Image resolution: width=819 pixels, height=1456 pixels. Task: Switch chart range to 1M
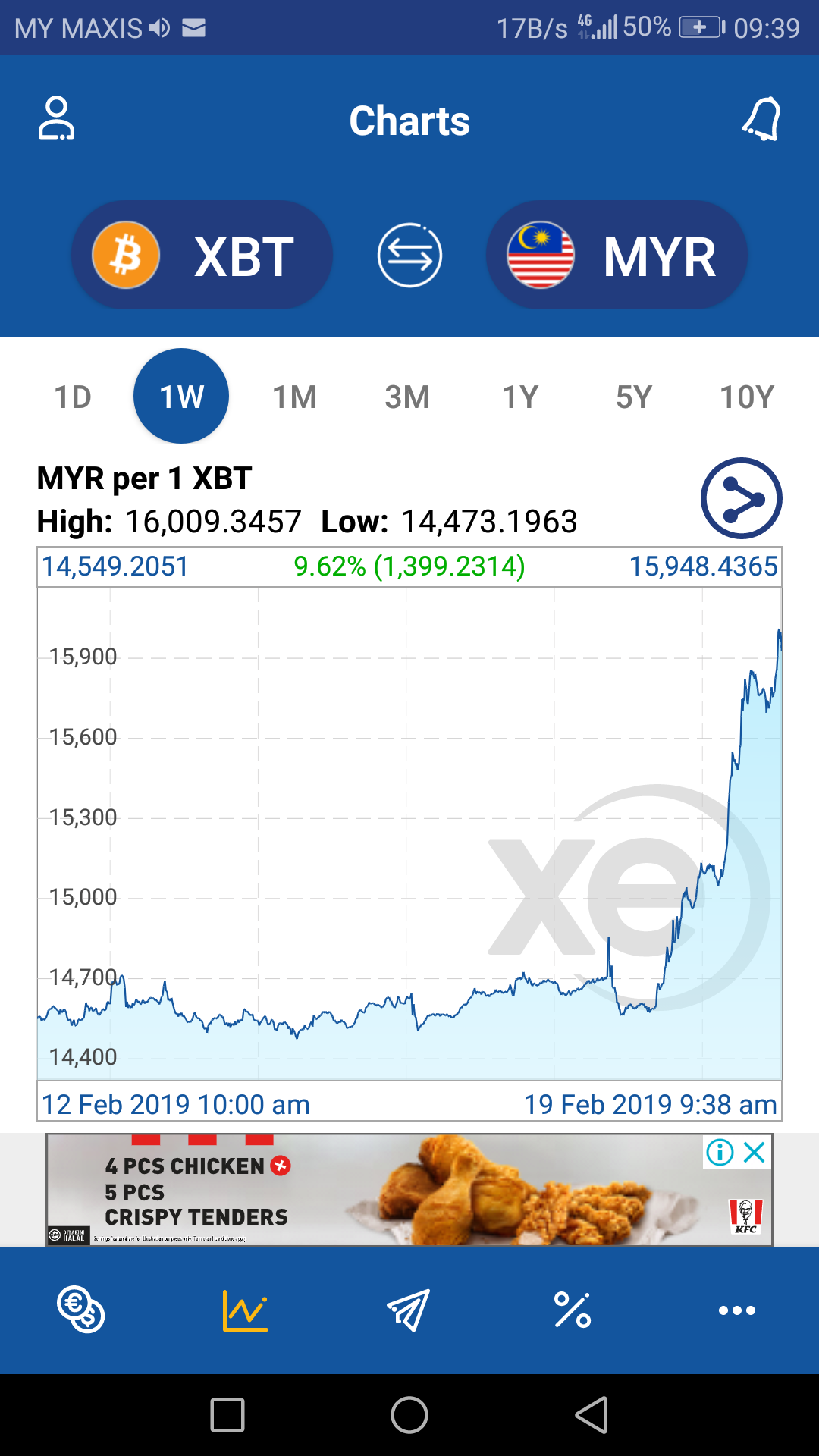(x=294, y=397)
